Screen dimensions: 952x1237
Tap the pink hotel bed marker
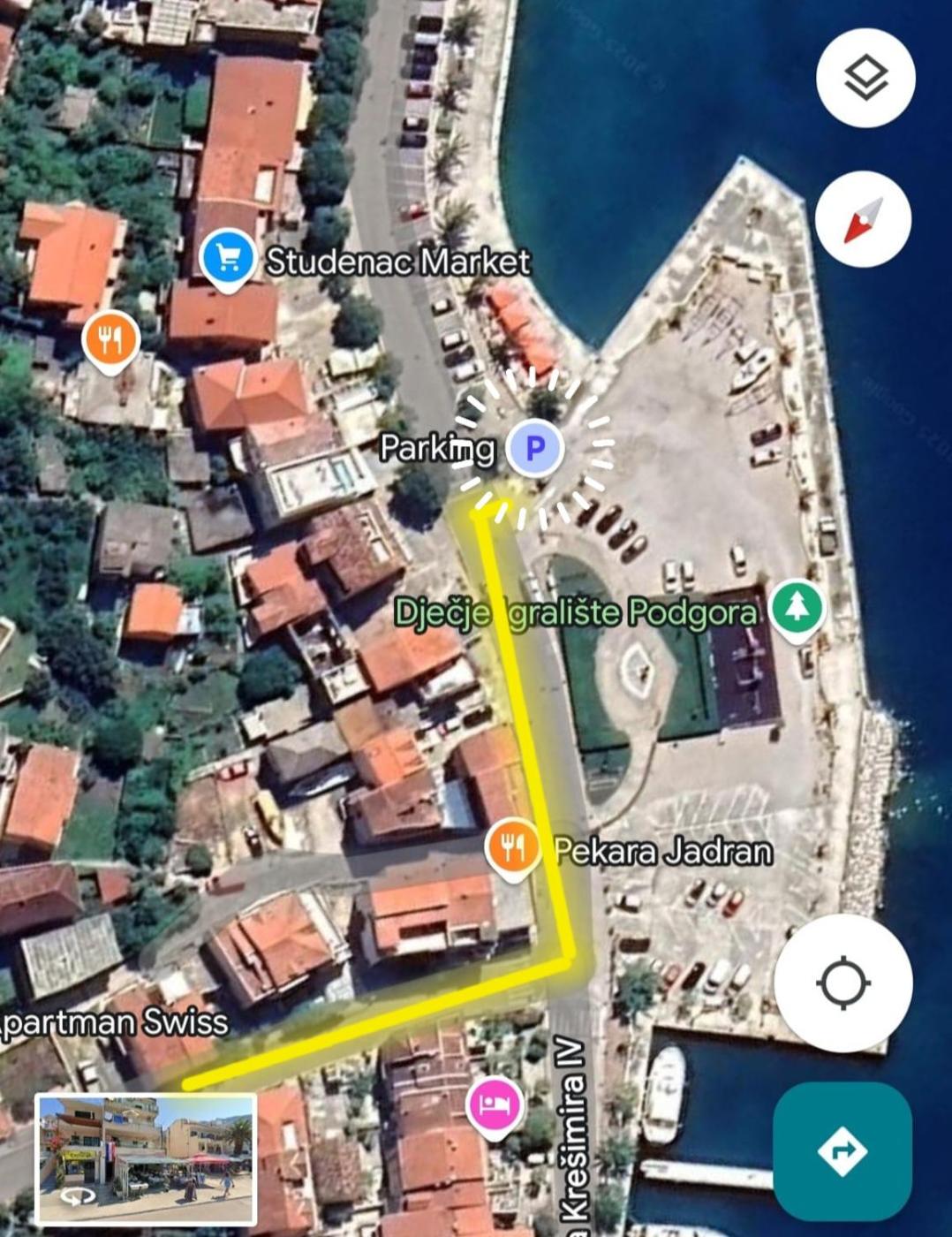(495, 1104)
